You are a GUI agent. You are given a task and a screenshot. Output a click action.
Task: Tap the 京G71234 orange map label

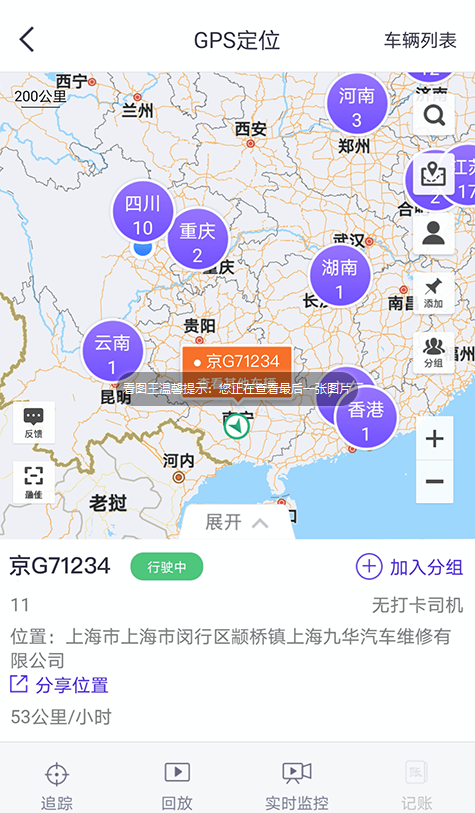(x=237, y=361)
